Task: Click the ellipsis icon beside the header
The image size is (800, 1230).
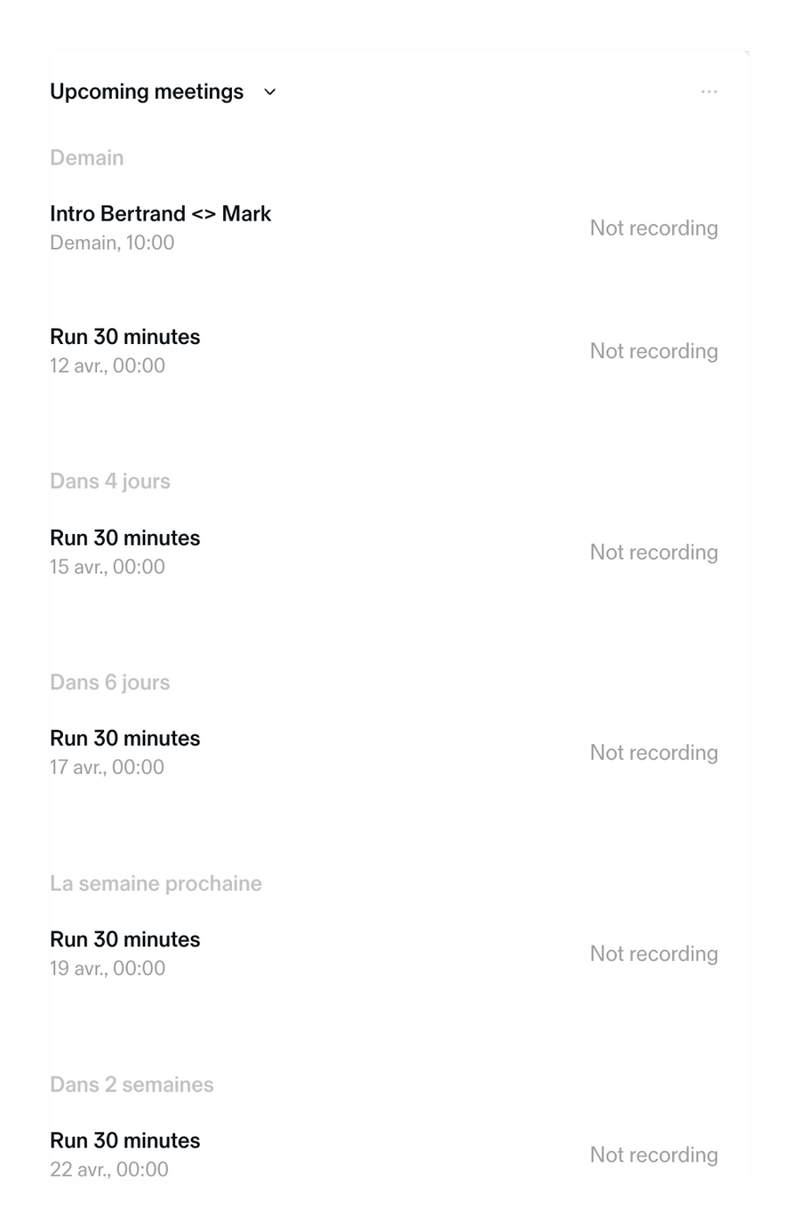Action: click(x=710, y=91)
